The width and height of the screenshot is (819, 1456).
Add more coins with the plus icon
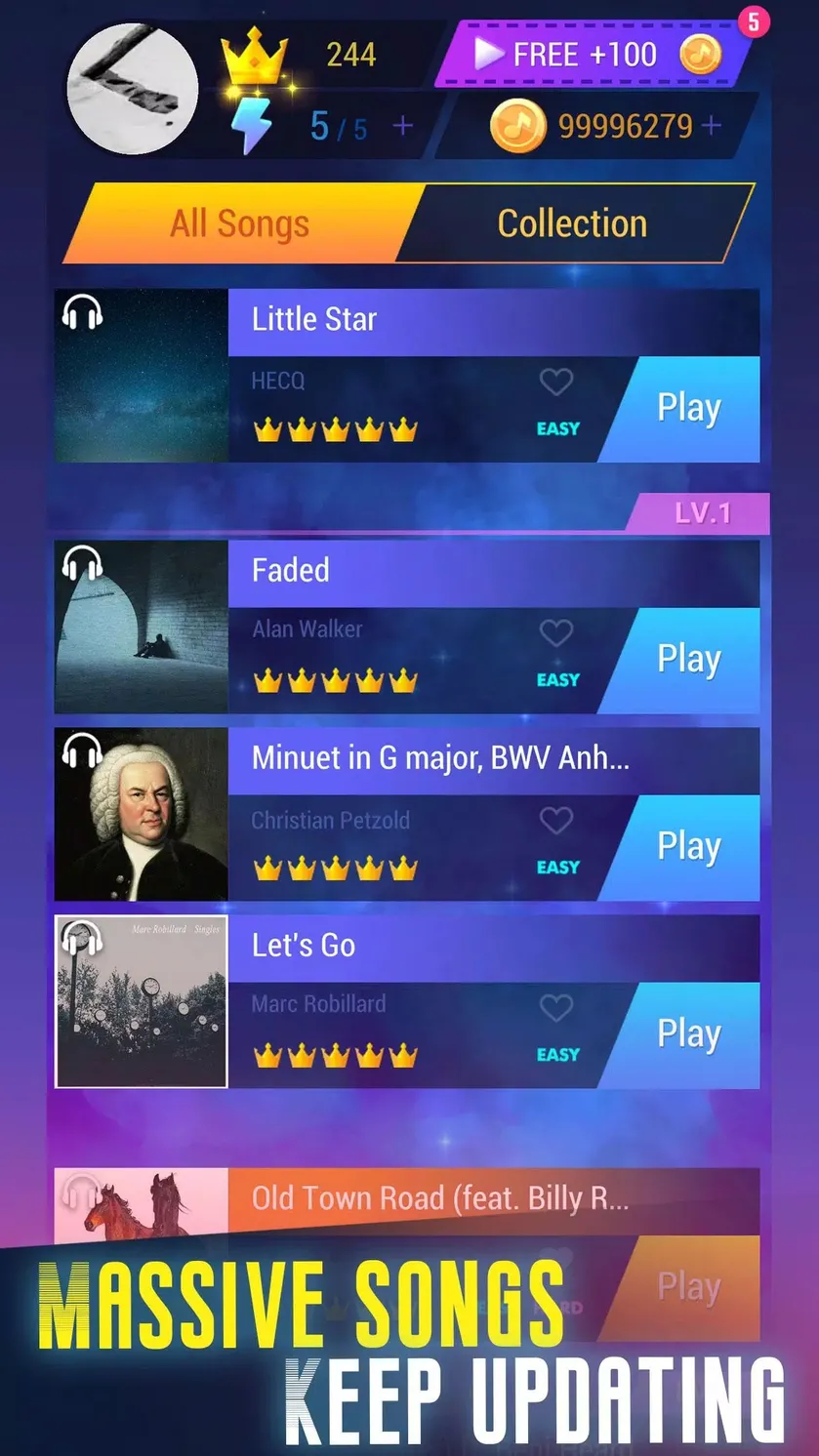pos(711,125)
